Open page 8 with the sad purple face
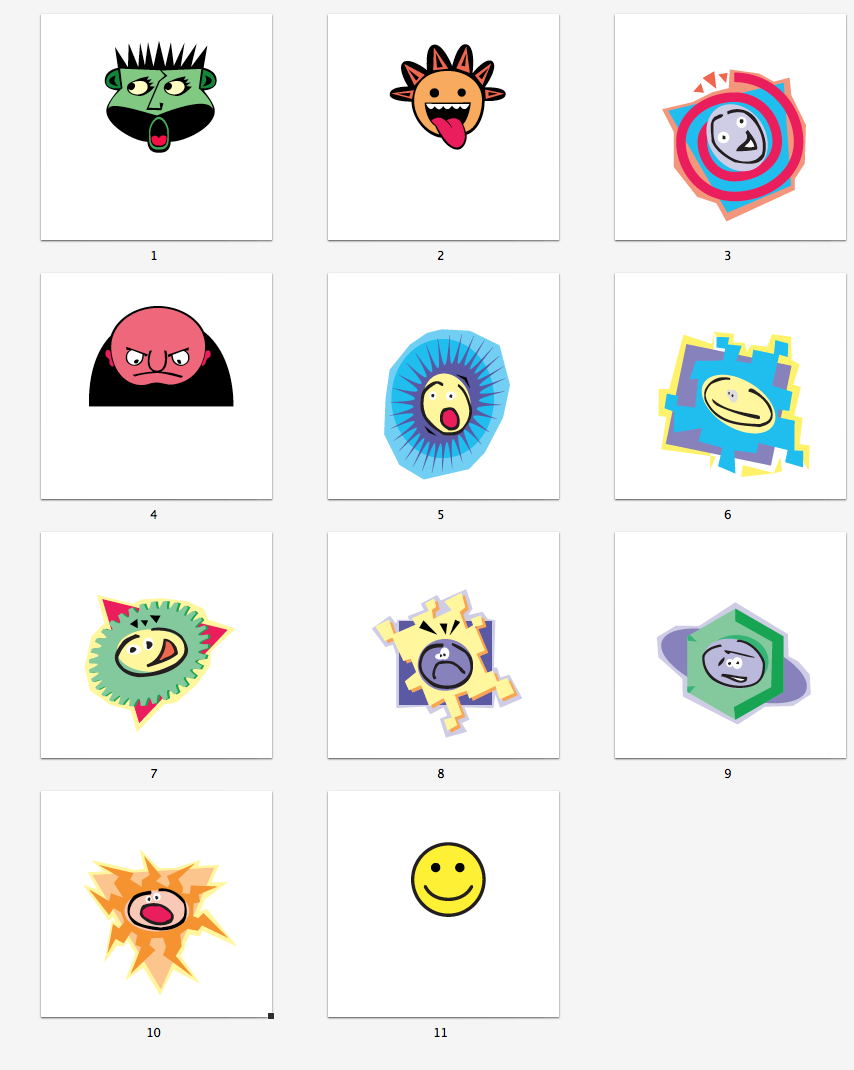 pos(443,645)
